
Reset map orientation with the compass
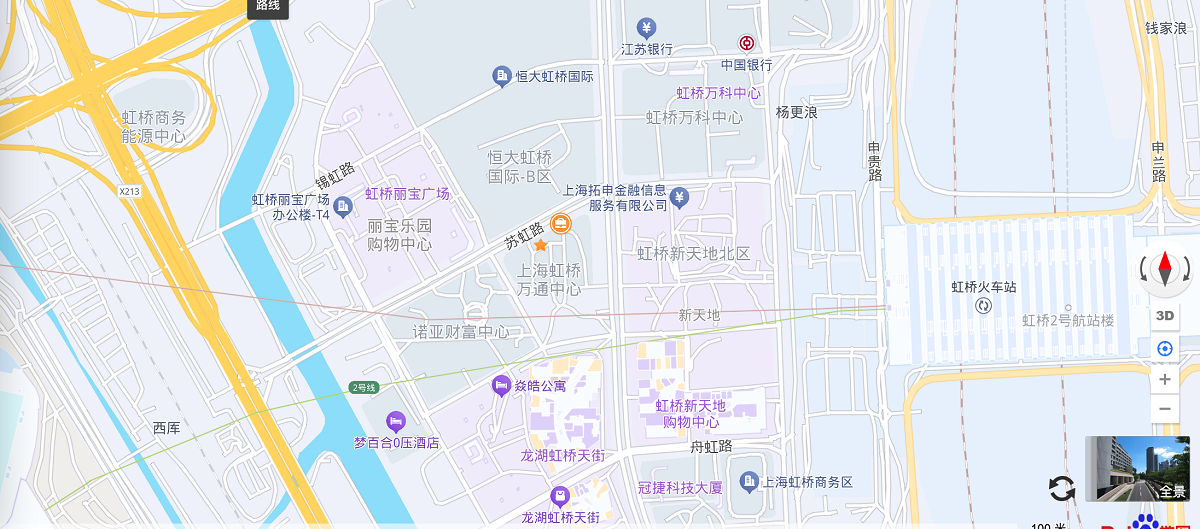(x=1165, y=269)
